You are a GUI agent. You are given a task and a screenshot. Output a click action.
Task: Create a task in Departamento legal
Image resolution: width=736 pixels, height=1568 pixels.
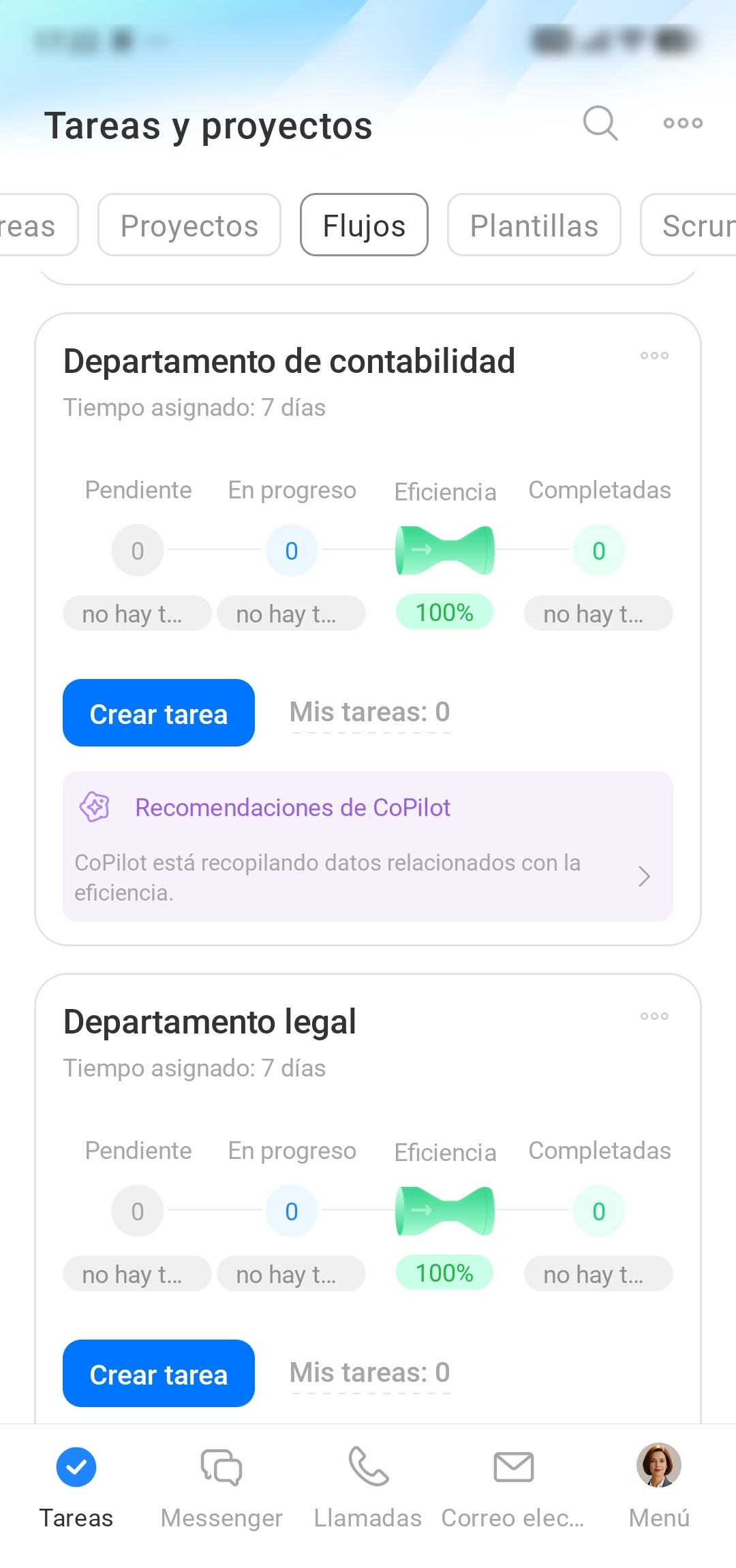click(159, 1374)
